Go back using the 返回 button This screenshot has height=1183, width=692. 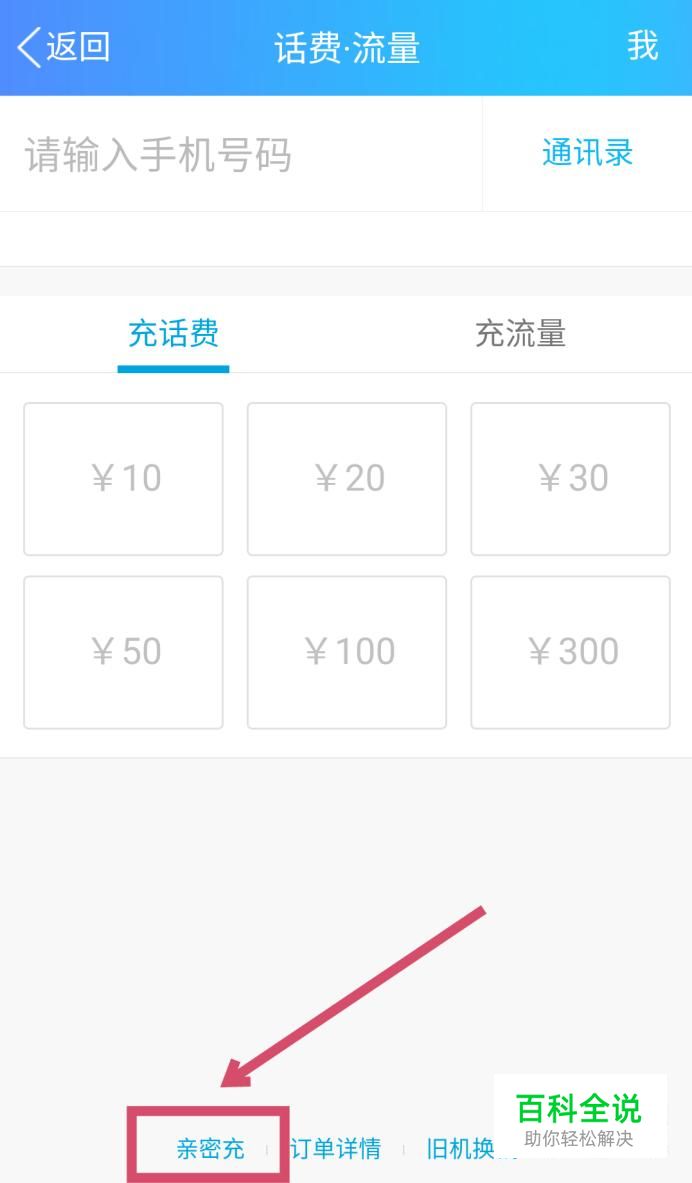click(x=63, y=48)
